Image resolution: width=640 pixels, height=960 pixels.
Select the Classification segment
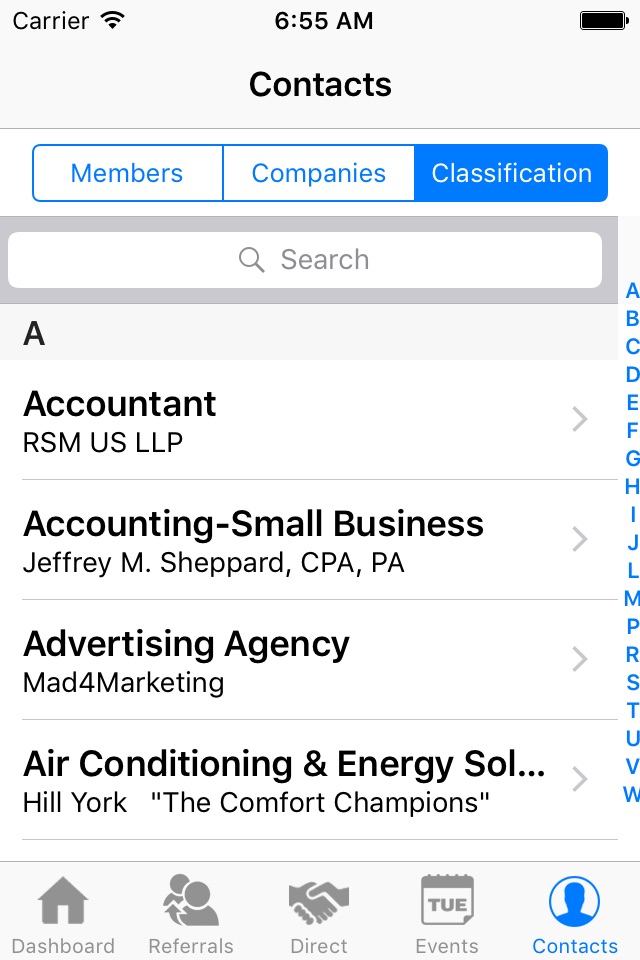pos(511,173)
